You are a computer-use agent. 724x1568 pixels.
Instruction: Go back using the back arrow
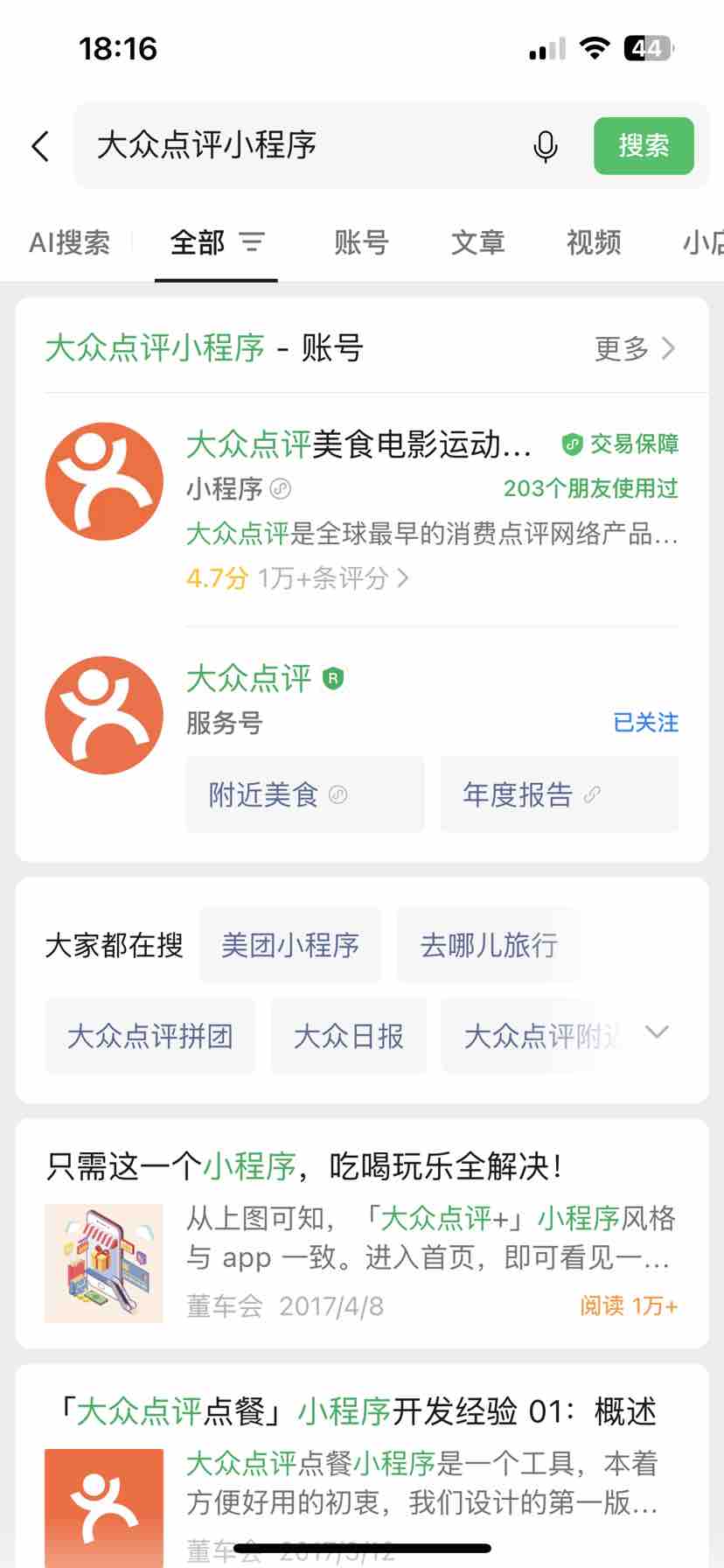pos(40,146)
